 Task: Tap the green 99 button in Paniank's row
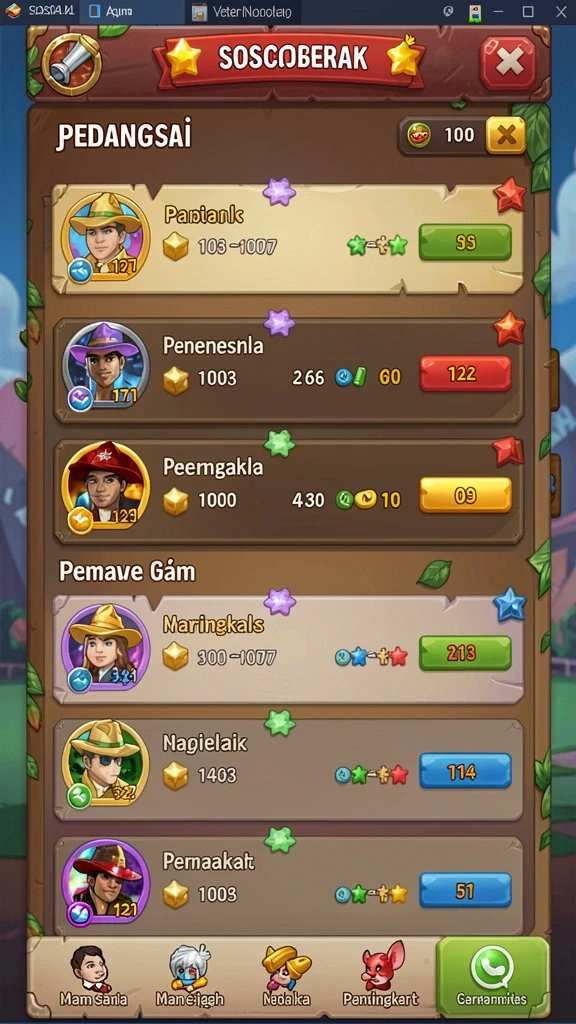click(465, 242)
